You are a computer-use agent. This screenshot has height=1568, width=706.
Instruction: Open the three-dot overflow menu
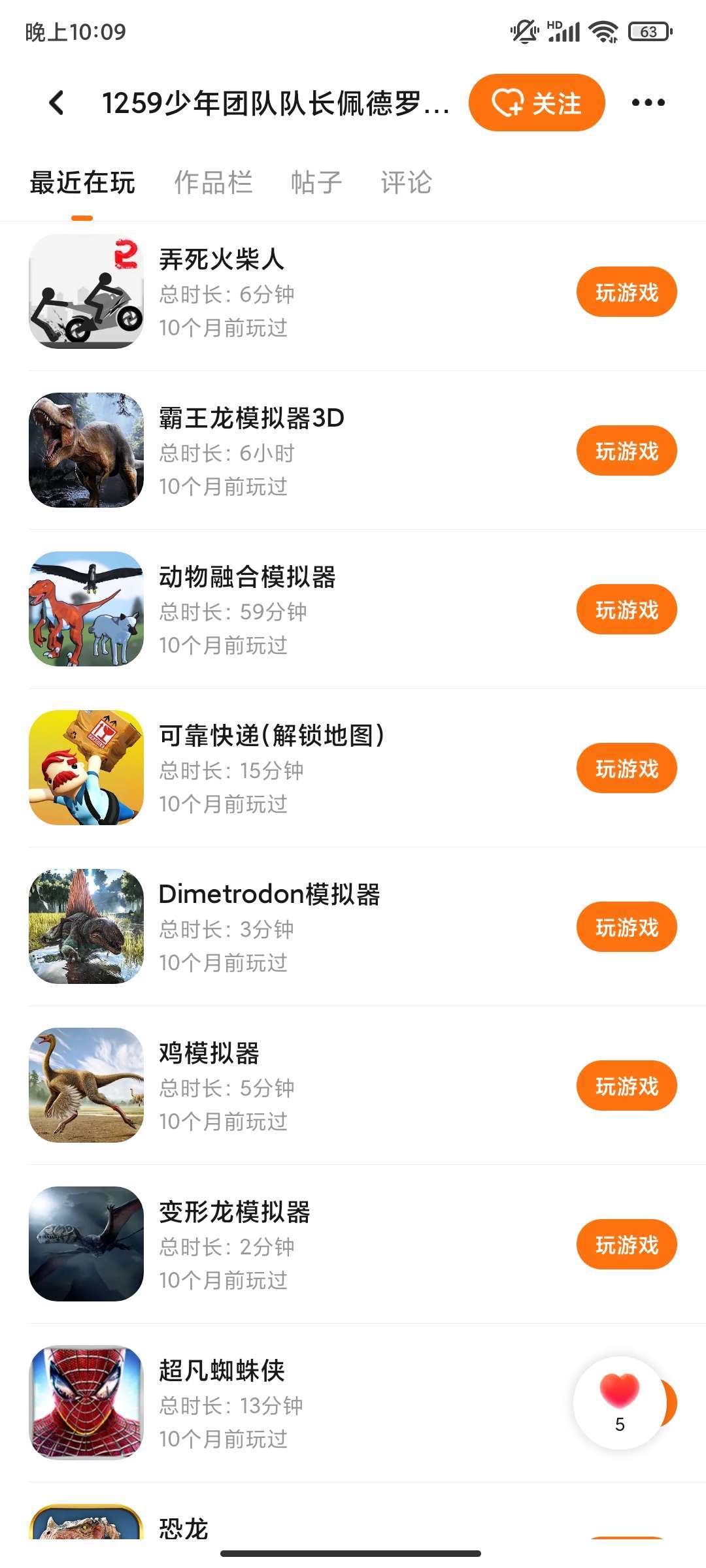(x=648, y=103)
